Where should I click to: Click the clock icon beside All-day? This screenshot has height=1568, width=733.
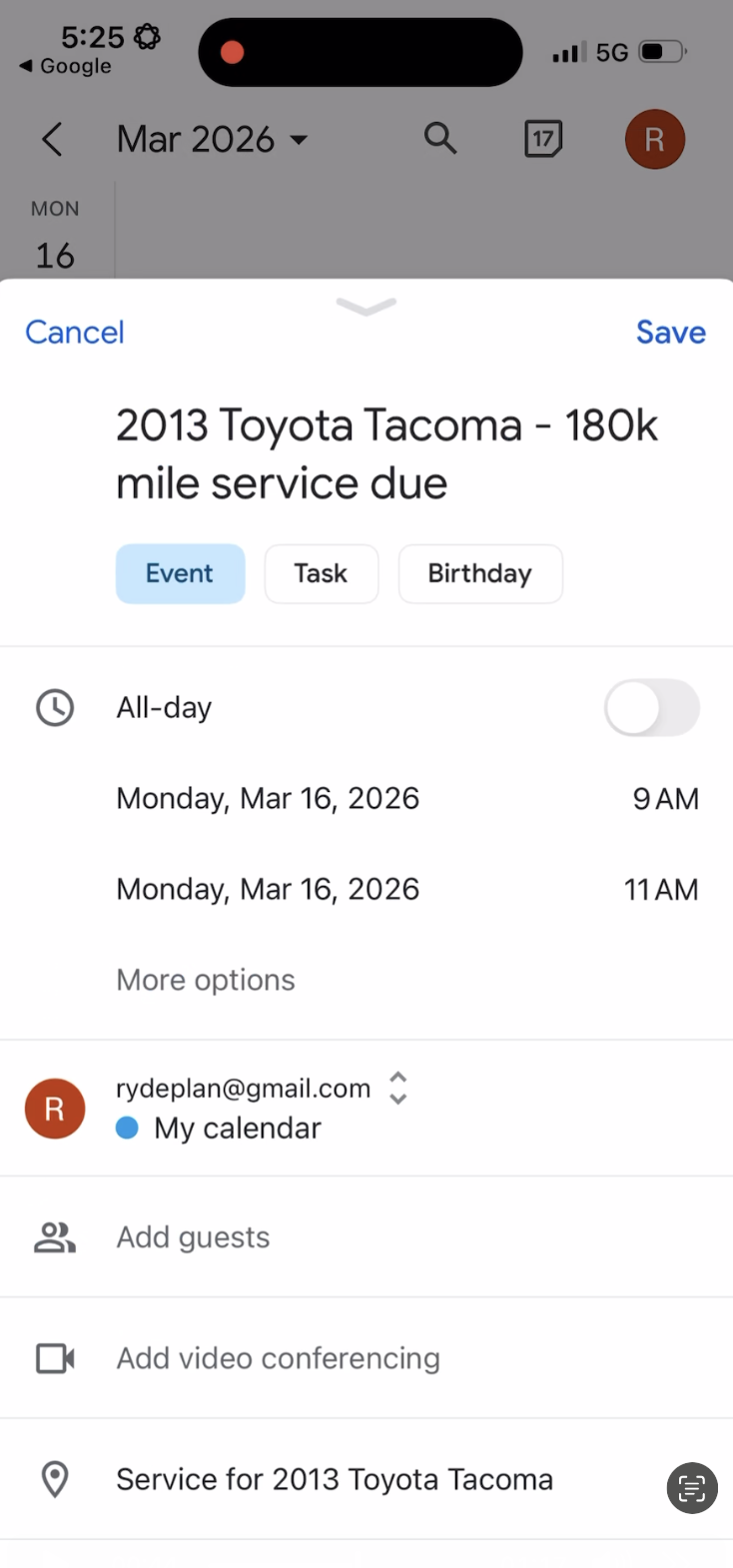[55, 707]
